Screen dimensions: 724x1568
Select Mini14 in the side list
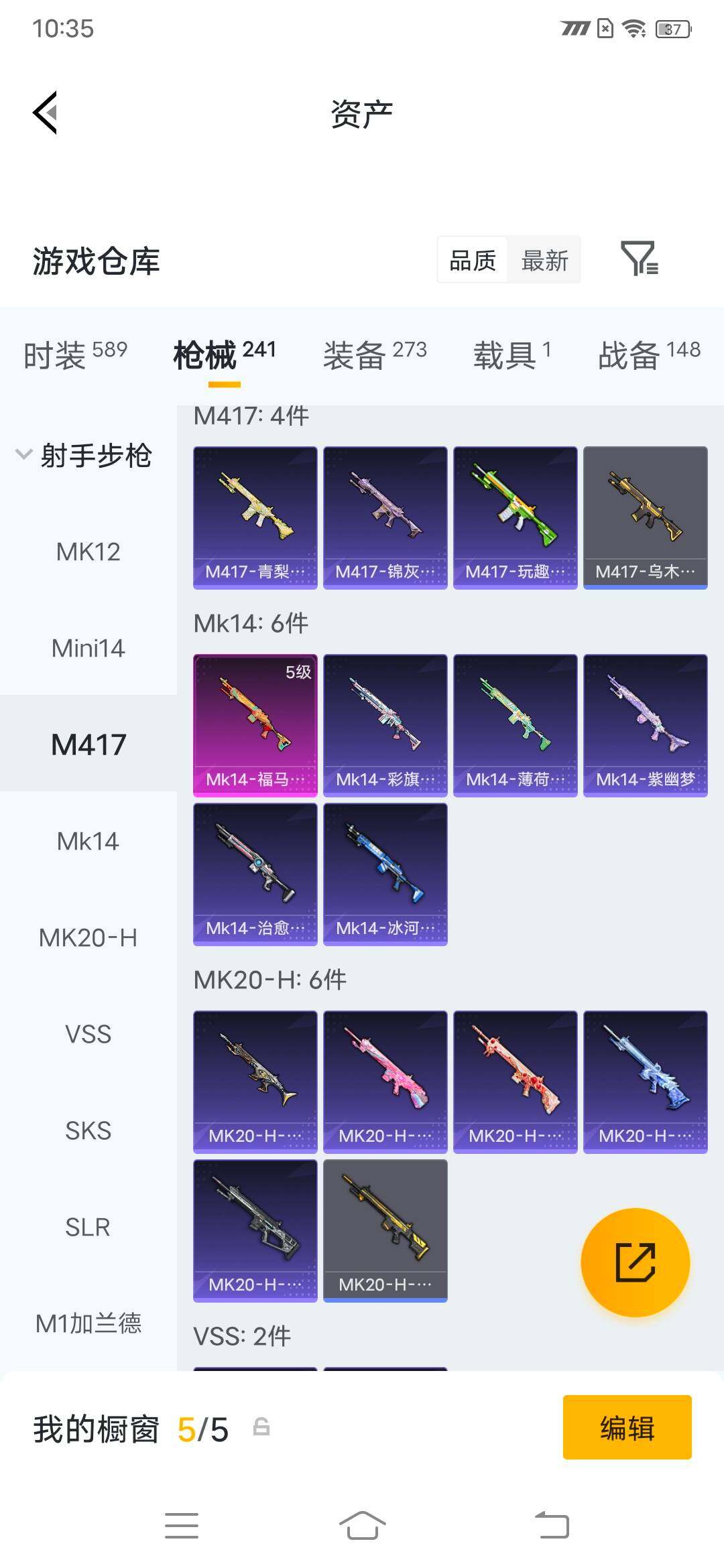point(88,648)
